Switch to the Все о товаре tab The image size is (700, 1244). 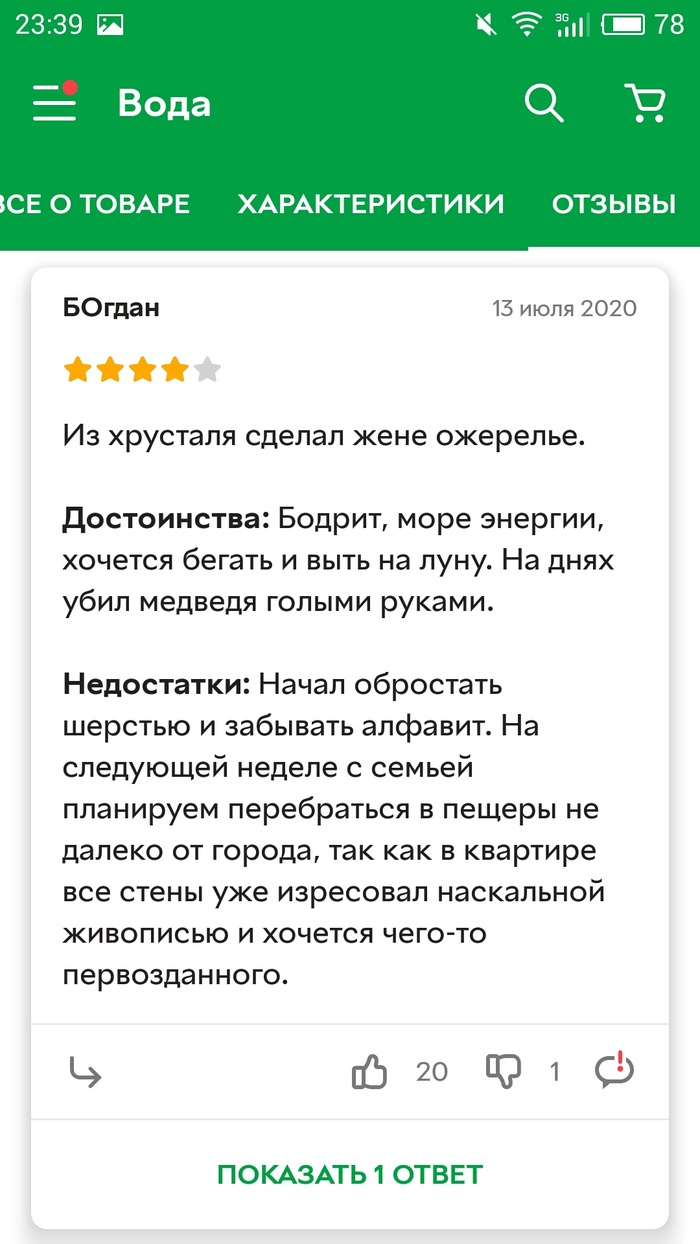pos(95,204)
